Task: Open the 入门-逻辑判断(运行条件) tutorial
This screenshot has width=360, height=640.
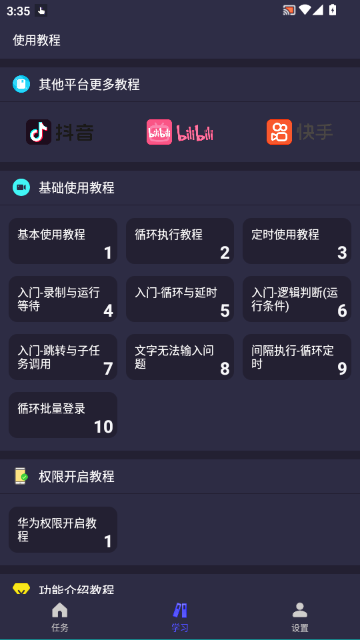Action: 297,299
